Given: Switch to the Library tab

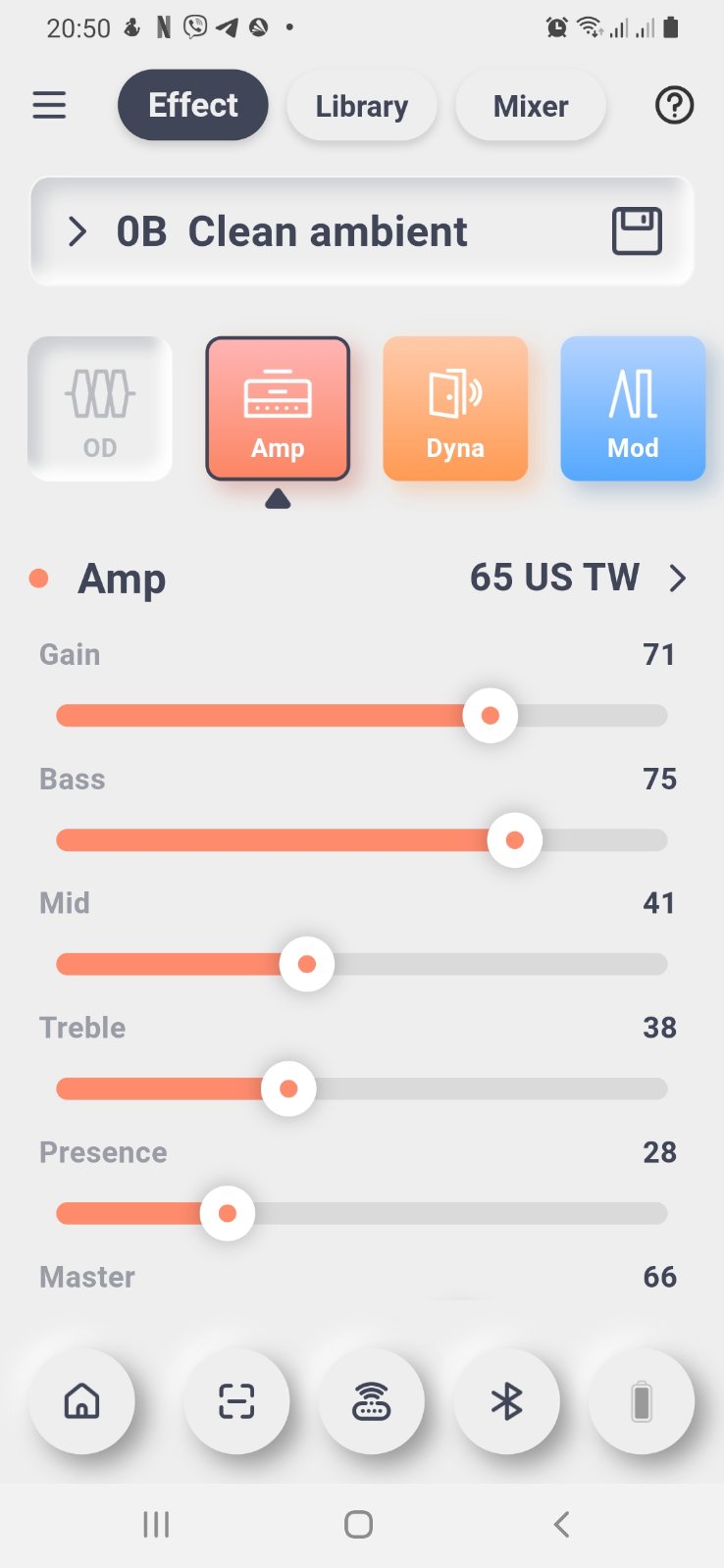Looking at the screenshot, I should pos(361,106).
